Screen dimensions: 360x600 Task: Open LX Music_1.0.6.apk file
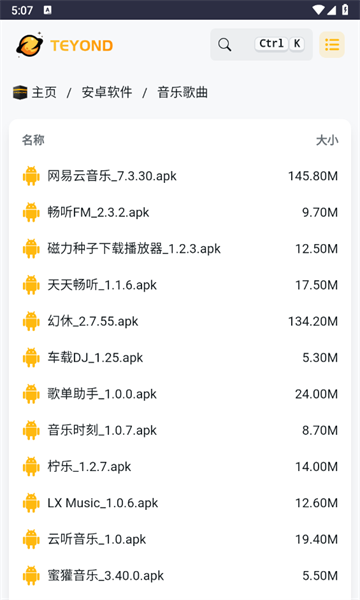pos(180,503)
